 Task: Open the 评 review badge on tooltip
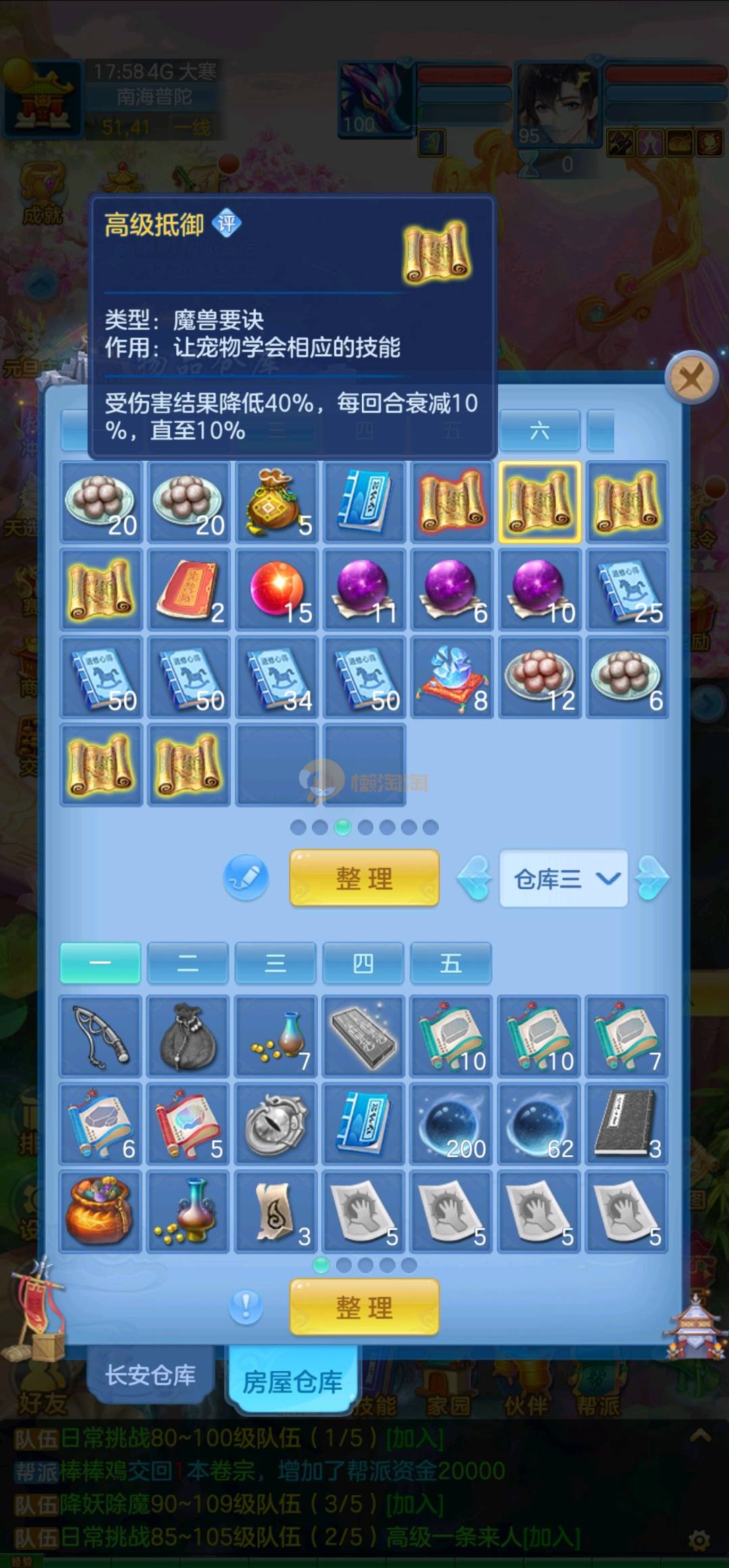[x=226, y=223]
